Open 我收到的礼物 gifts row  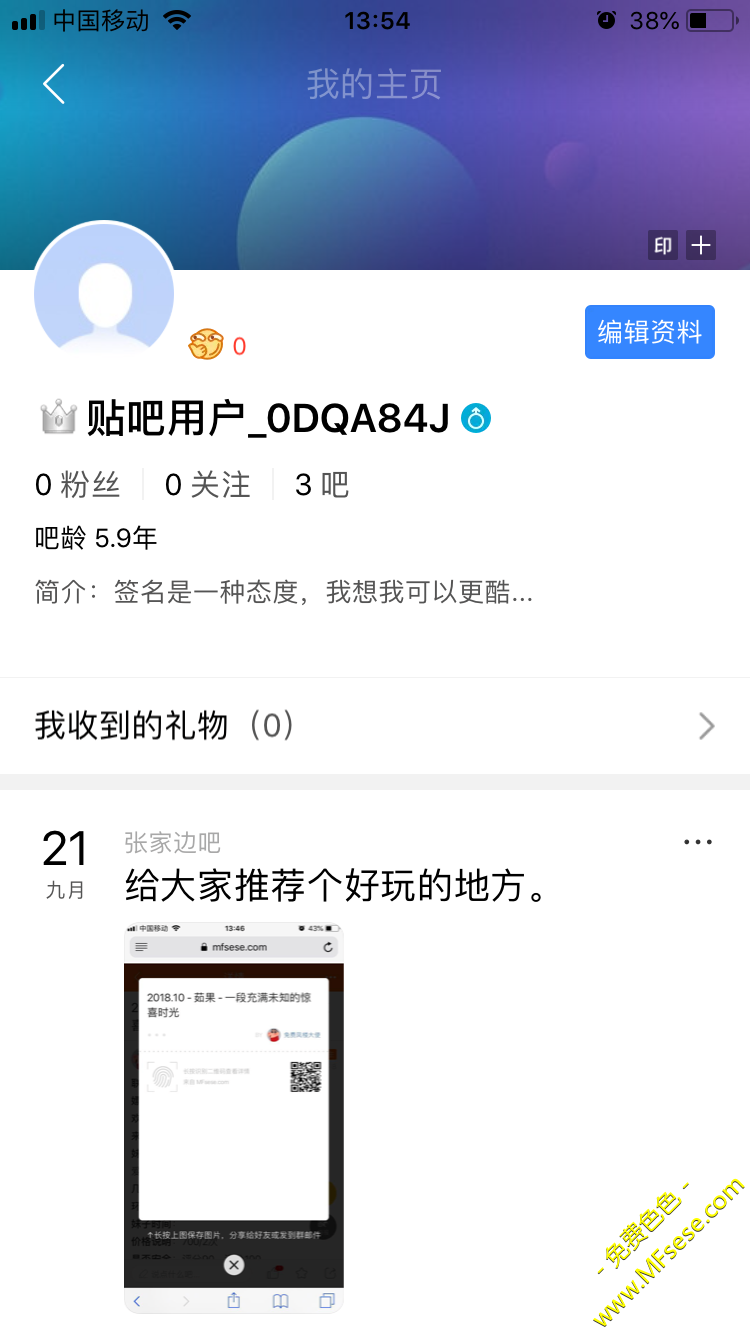coord(375,725)
